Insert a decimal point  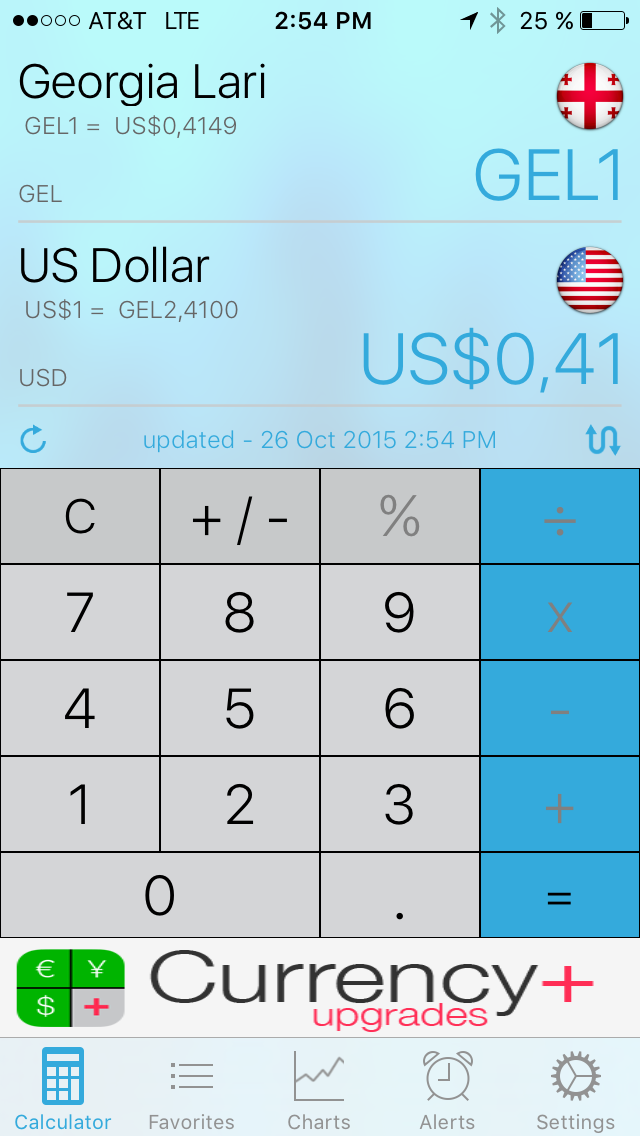click(x=400, y=895)
